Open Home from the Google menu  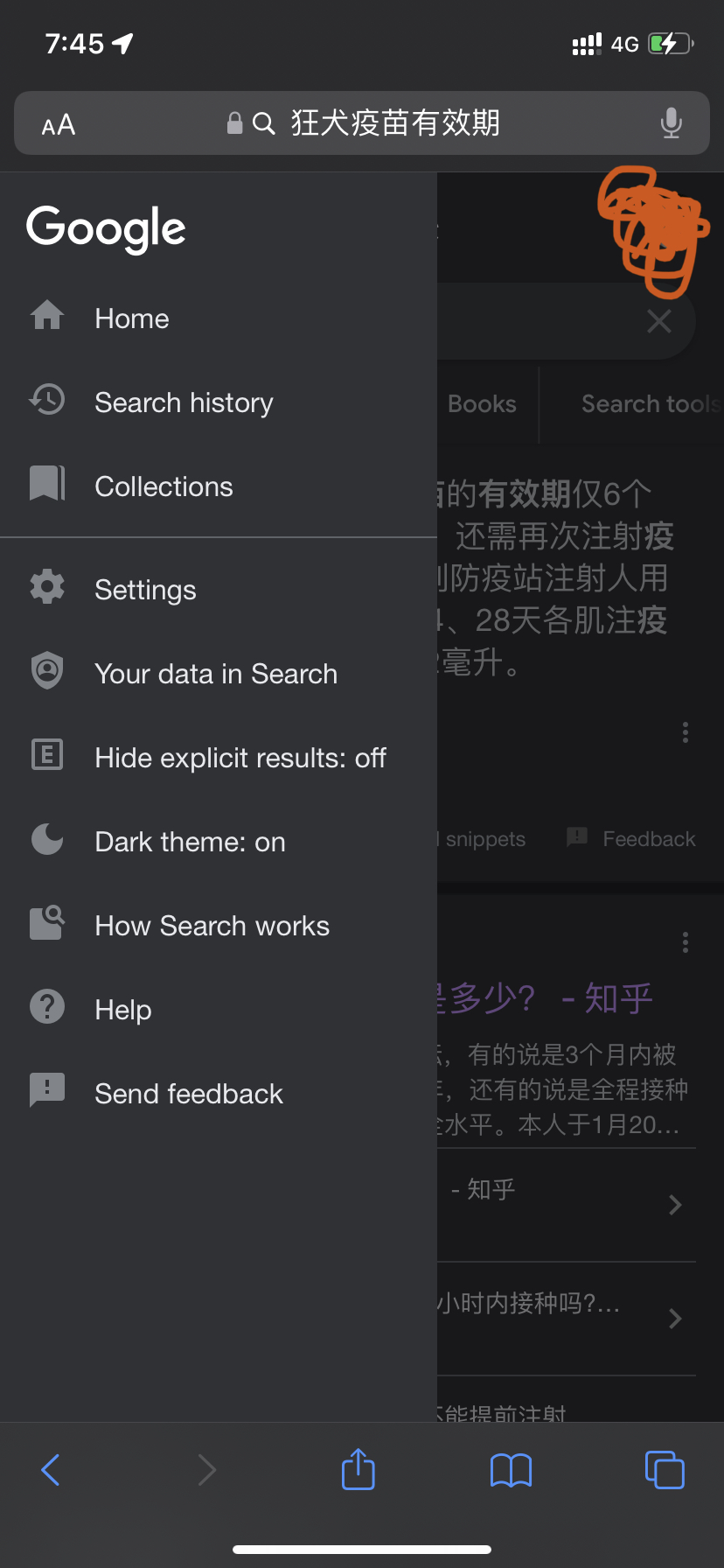pyautogui.click(x=131, y=318)
